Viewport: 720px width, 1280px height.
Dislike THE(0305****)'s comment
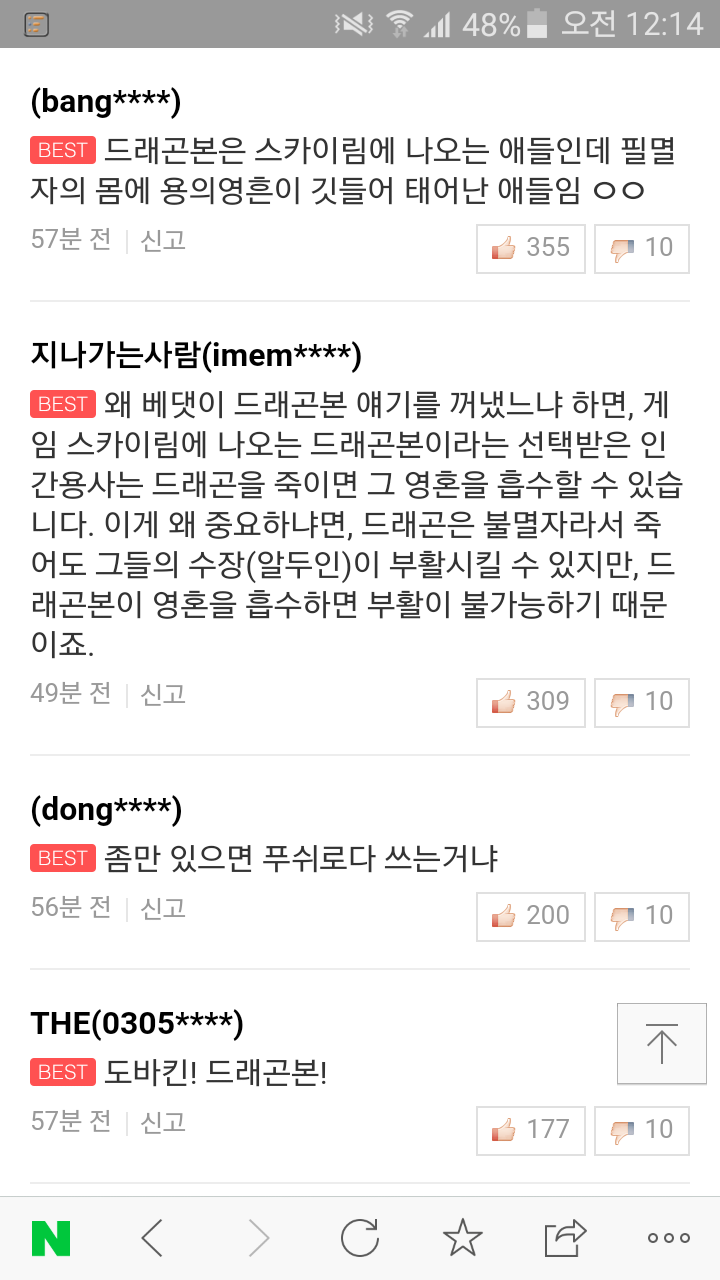pyautogui.click(x=641, y=1129)
